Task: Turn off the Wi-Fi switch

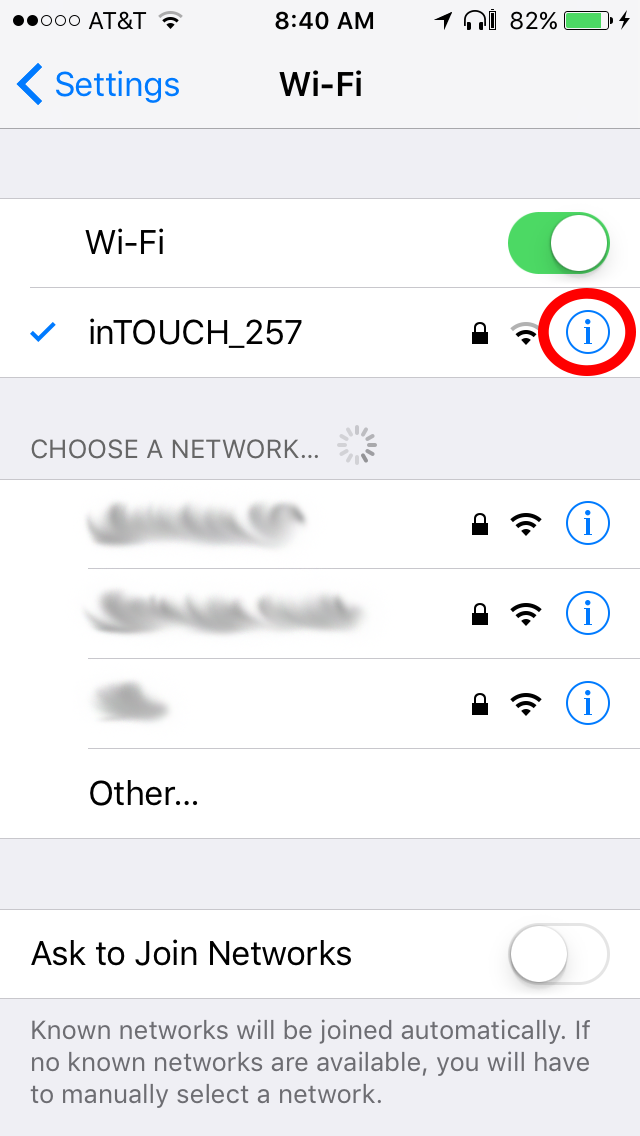Action: pyautogui.click(x=558, y=243)
